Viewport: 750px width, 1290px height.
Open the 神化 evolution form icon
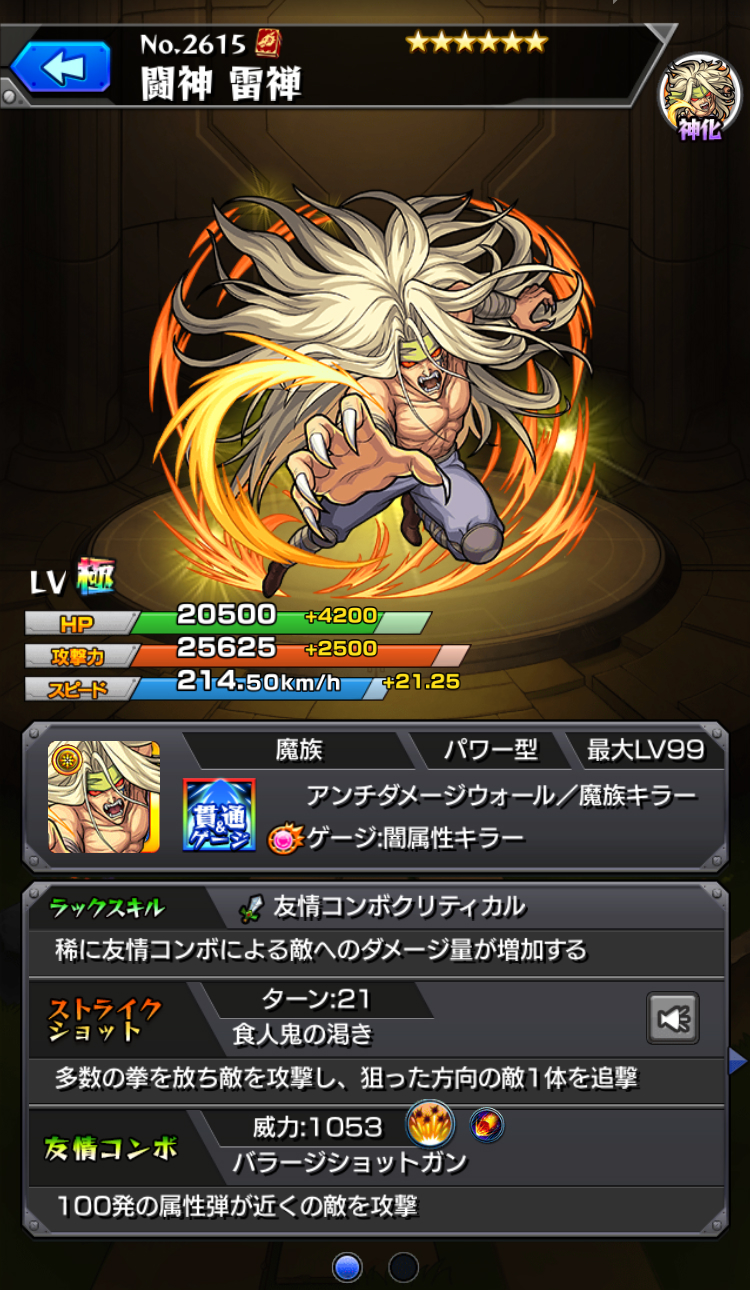698,97
